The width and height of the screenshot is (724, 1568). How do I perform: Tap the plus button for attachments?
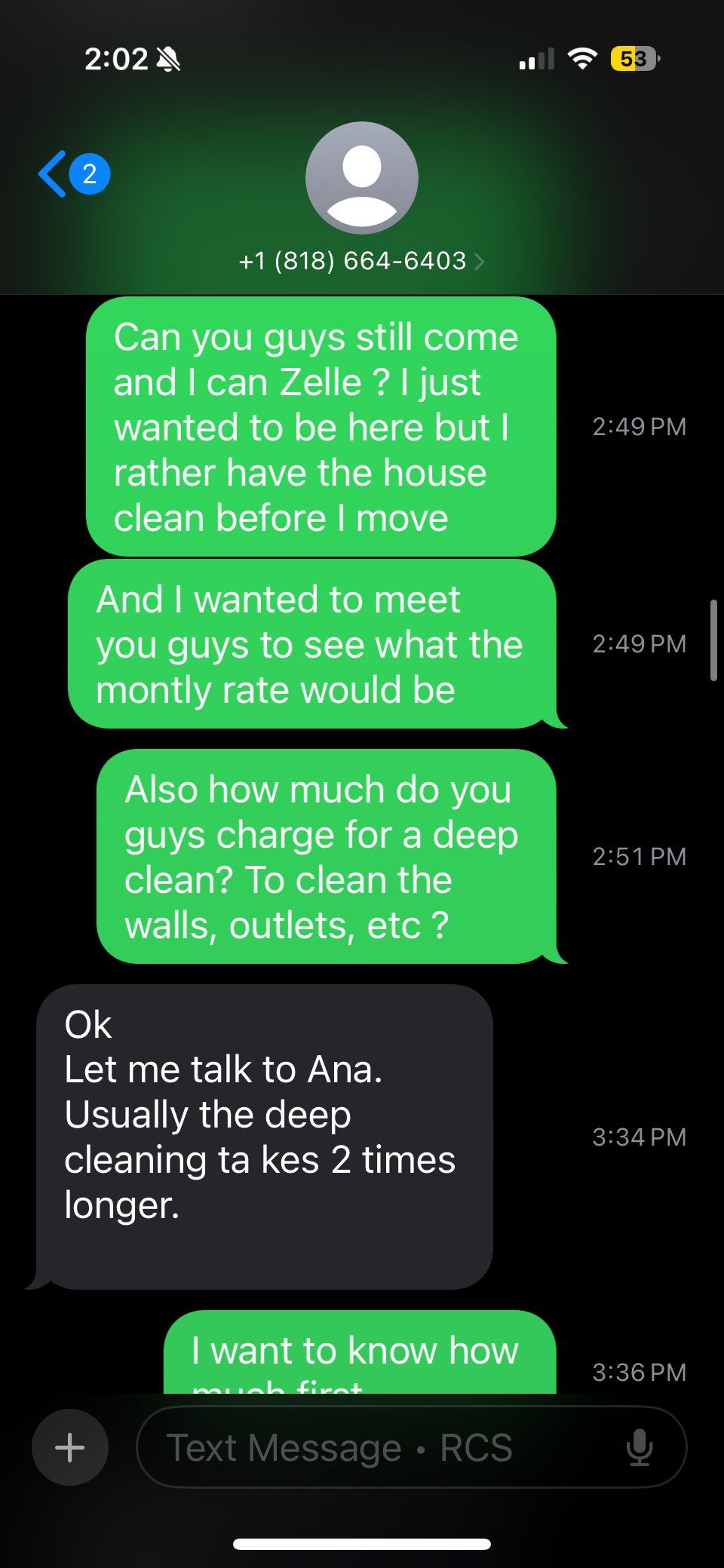pyautogui.click(x=70, y=1447)
